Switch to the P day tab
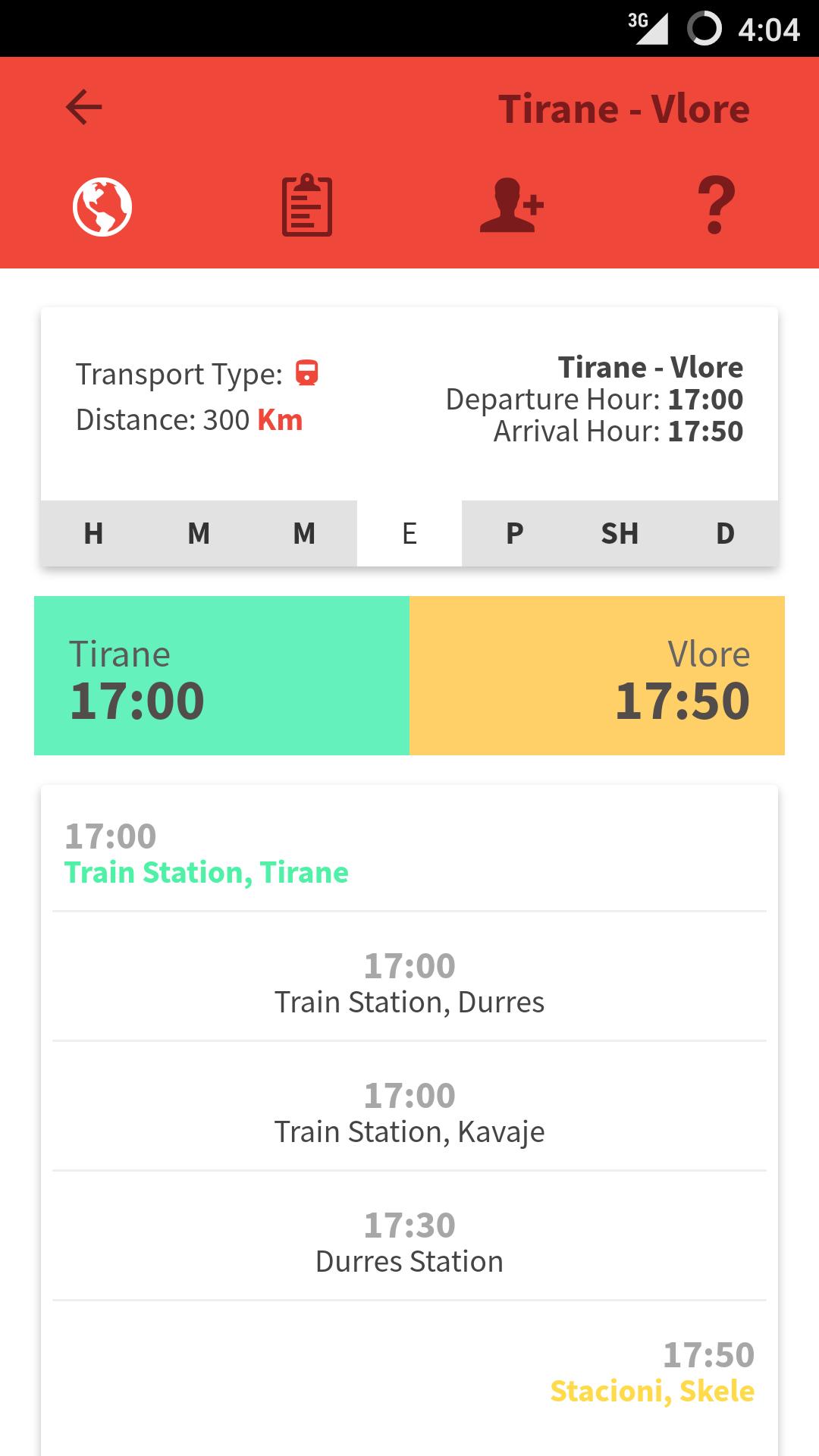This screenshot has width=819, height=1456. (x=513, y=534)
